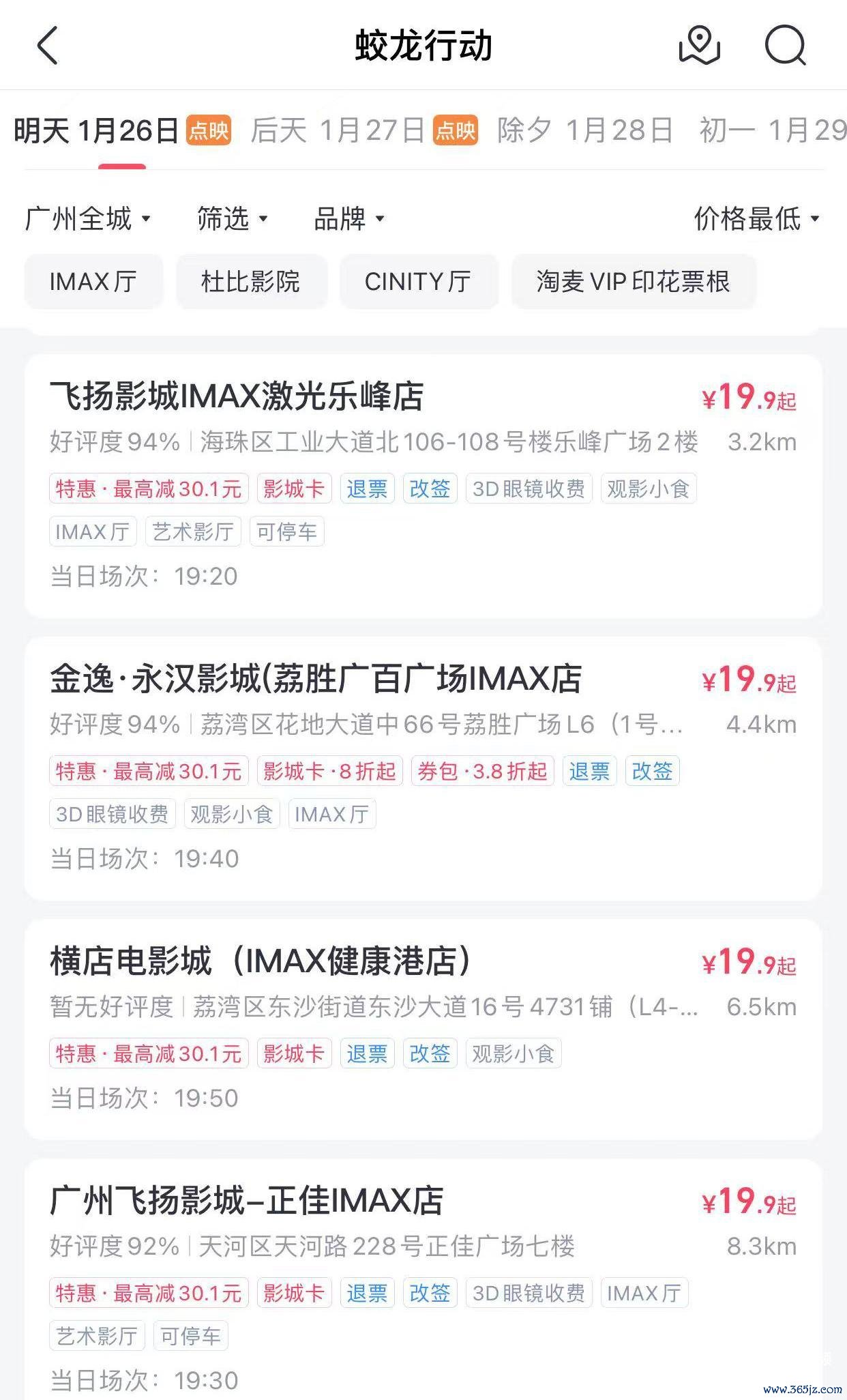Image resolution: width=847 pixels, height=1400 pixels.
Task: Open 金逸·永汉影城 荔胜广百广场 cinema
Action: [x=423, y=768]
